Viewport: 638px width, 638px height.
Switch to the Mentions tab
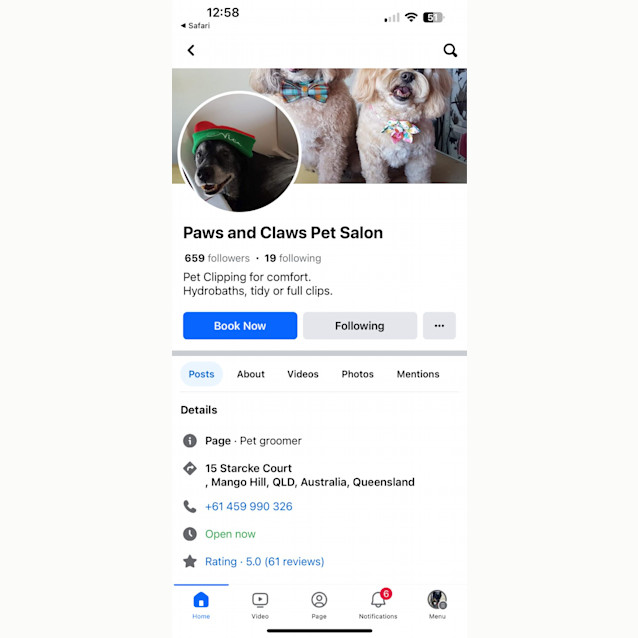[418, 374]
